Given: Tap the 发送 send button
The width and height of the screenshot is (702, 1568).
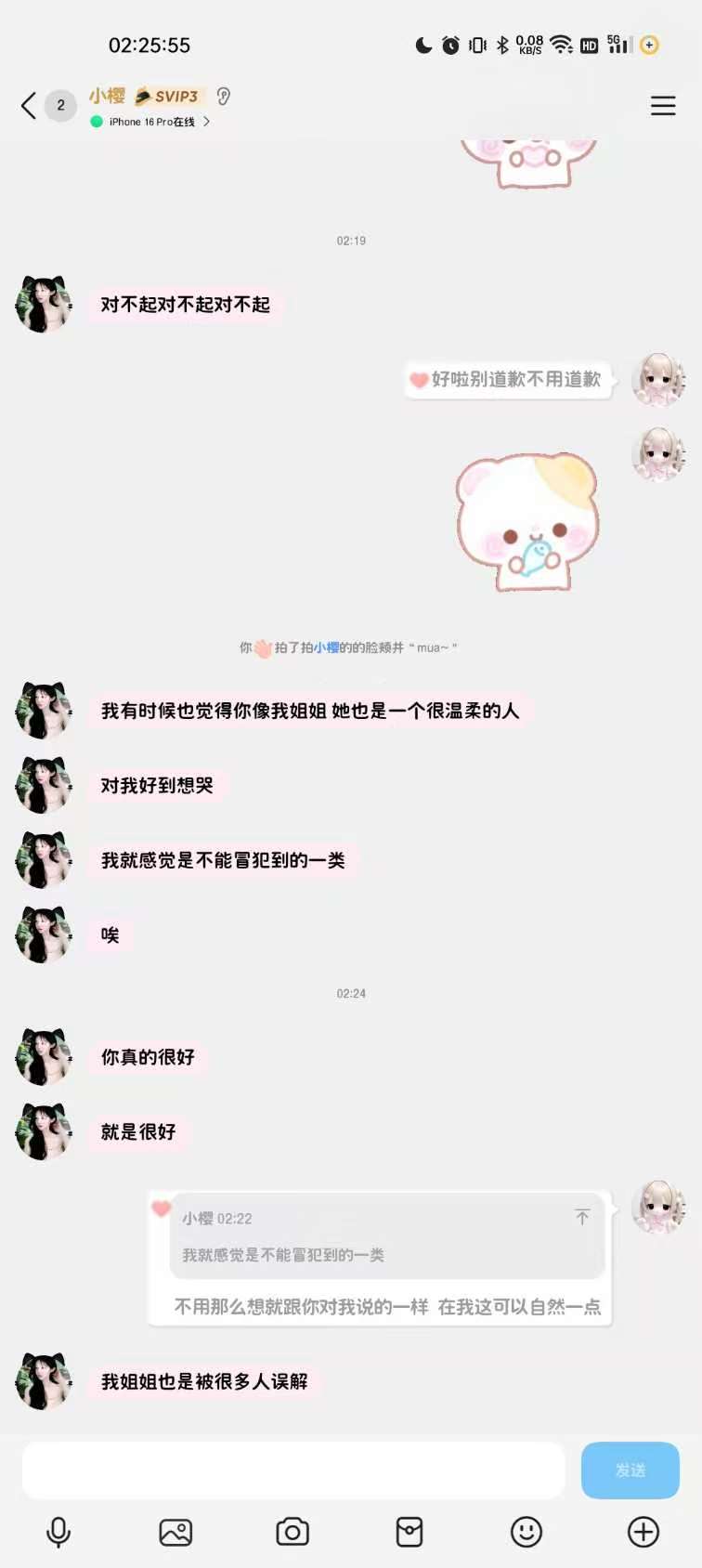Looking at the screenshot, I should 630,1470.
